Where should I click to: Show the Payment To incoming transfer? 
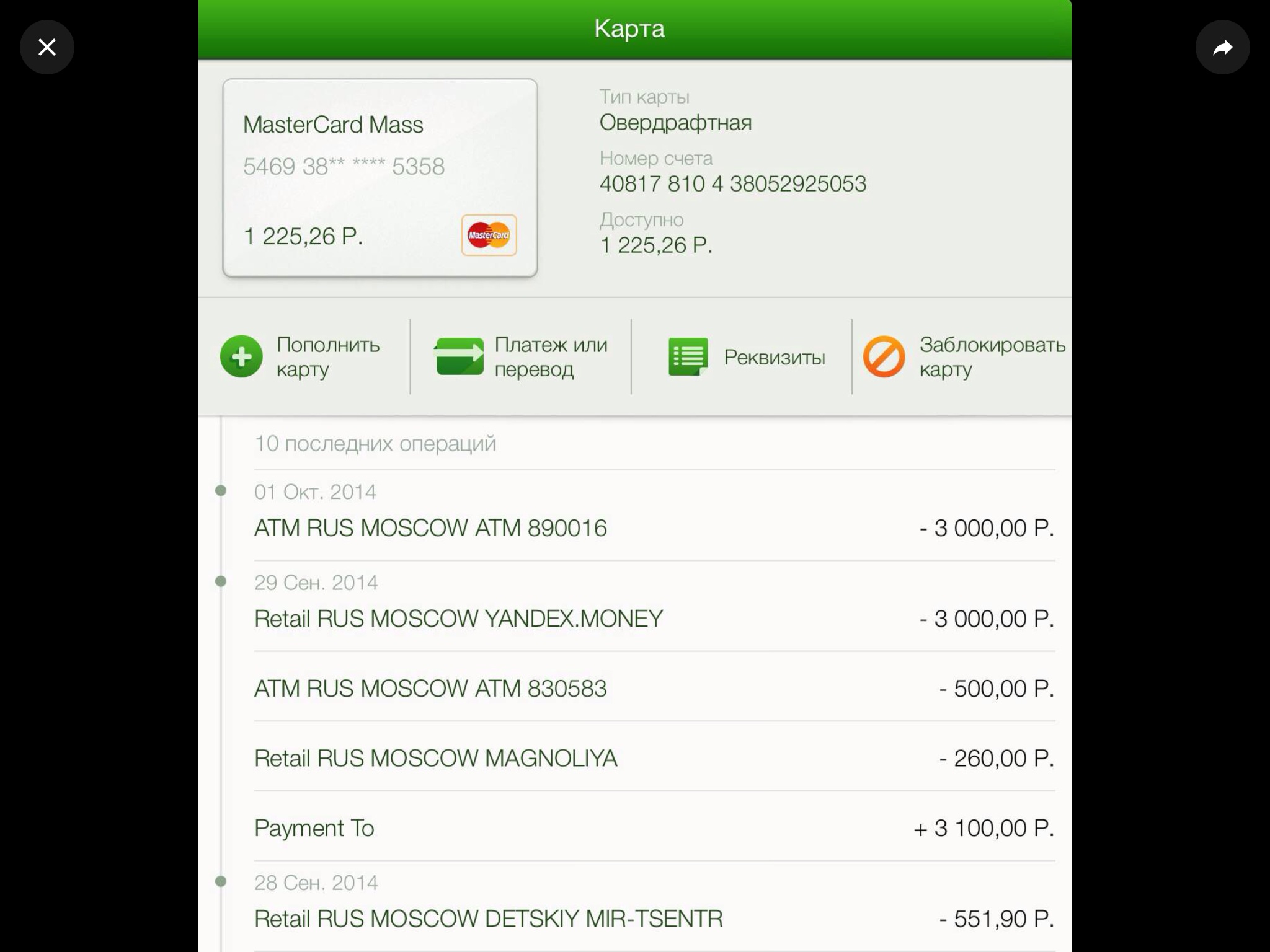(654, 827)
